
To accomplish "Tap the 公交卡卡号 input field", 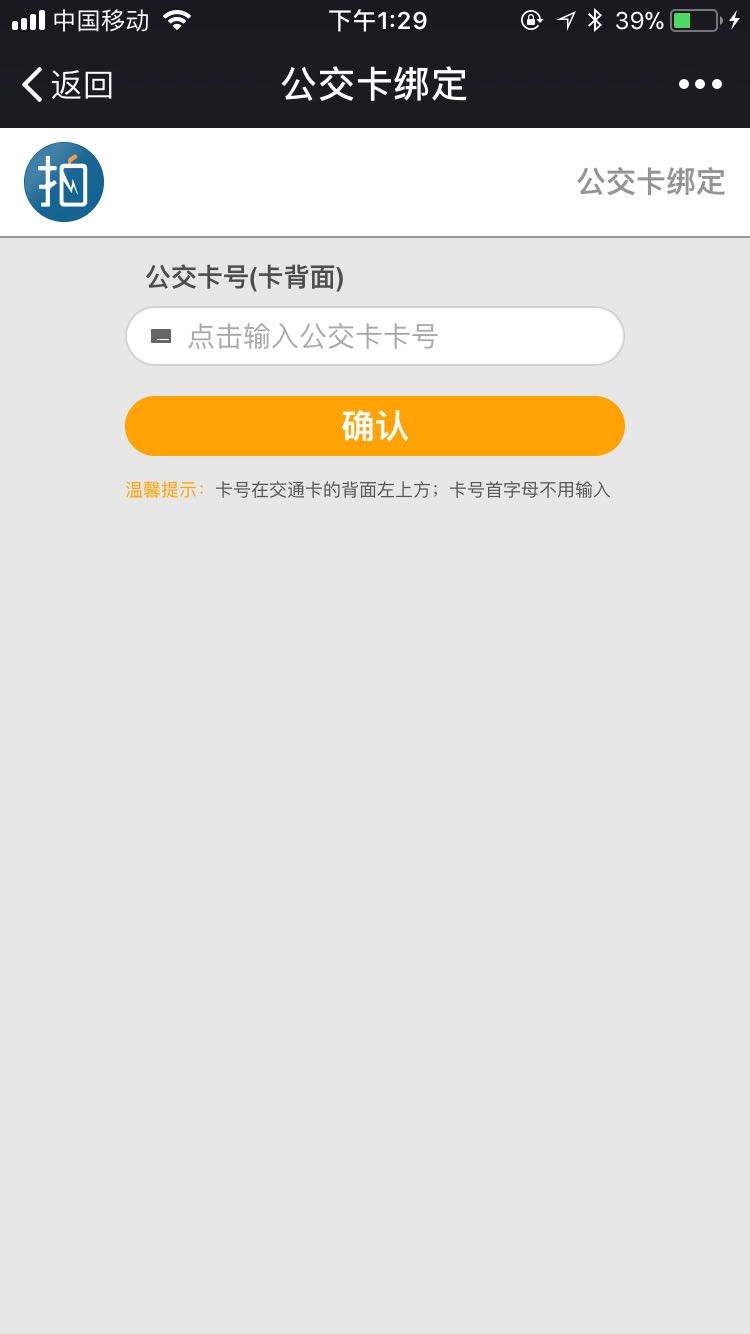I will 374,336.
